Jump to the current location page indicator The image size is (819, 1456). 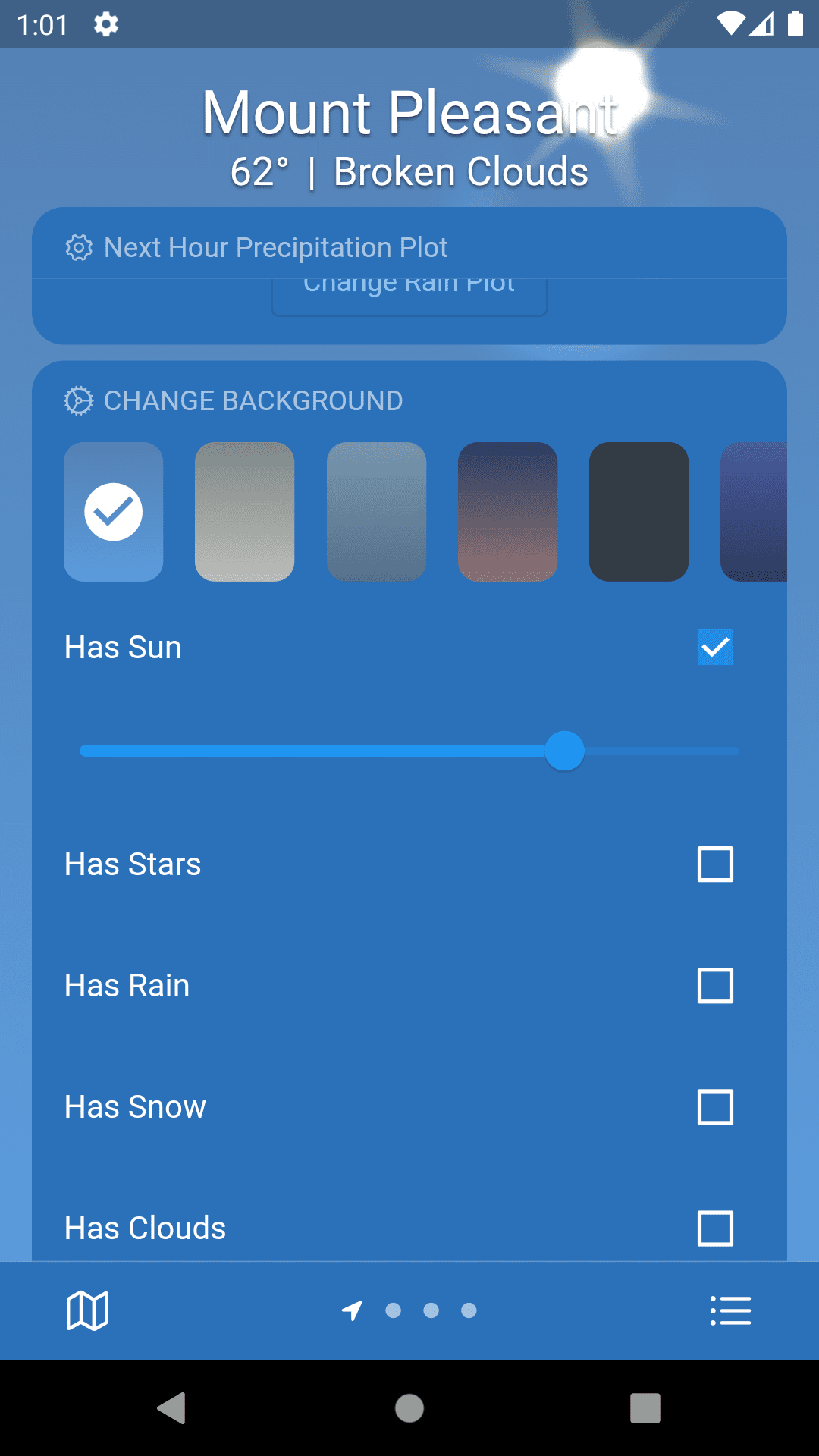coord(352,1310)
